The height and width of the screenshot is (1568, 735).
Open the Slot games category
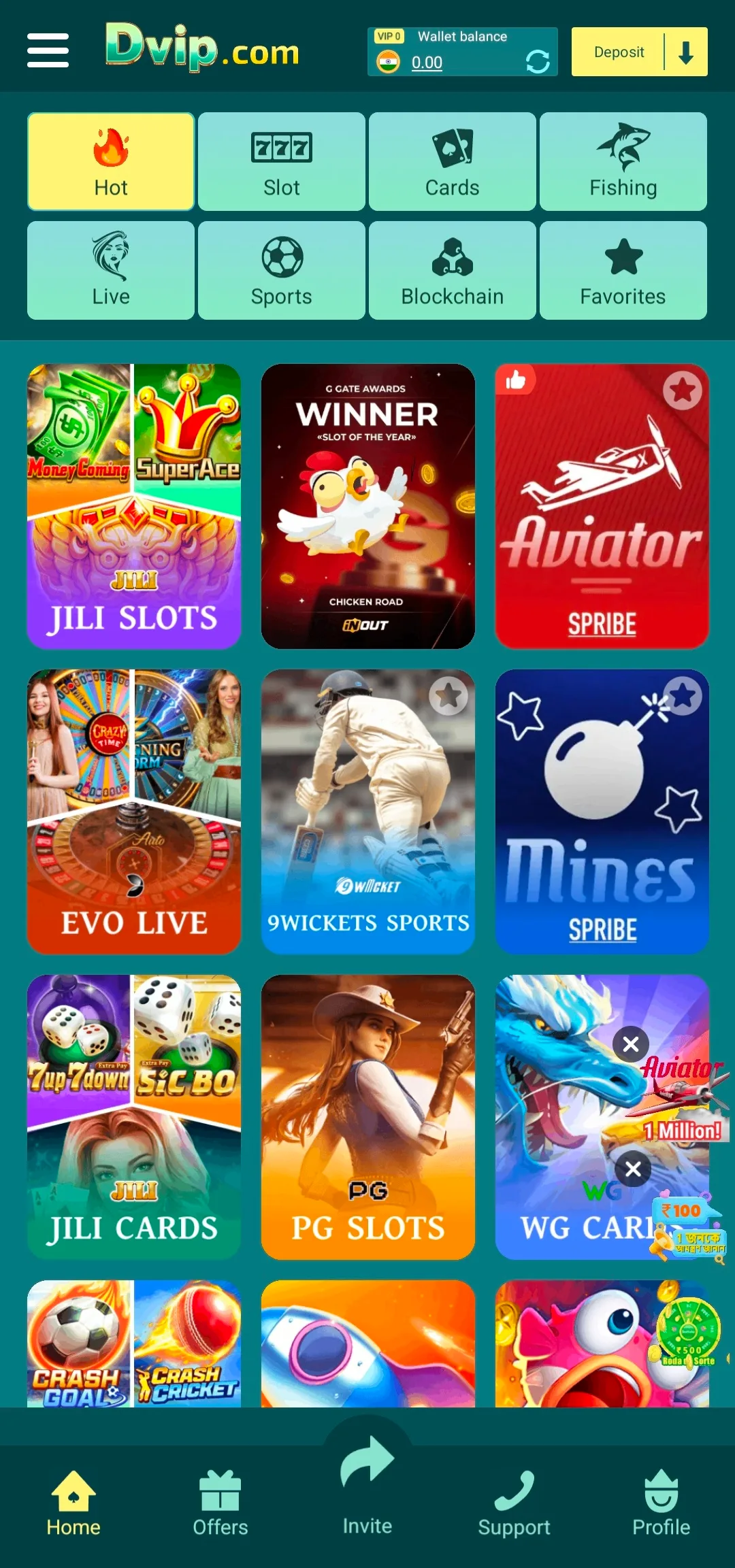[x=282, y=161]
